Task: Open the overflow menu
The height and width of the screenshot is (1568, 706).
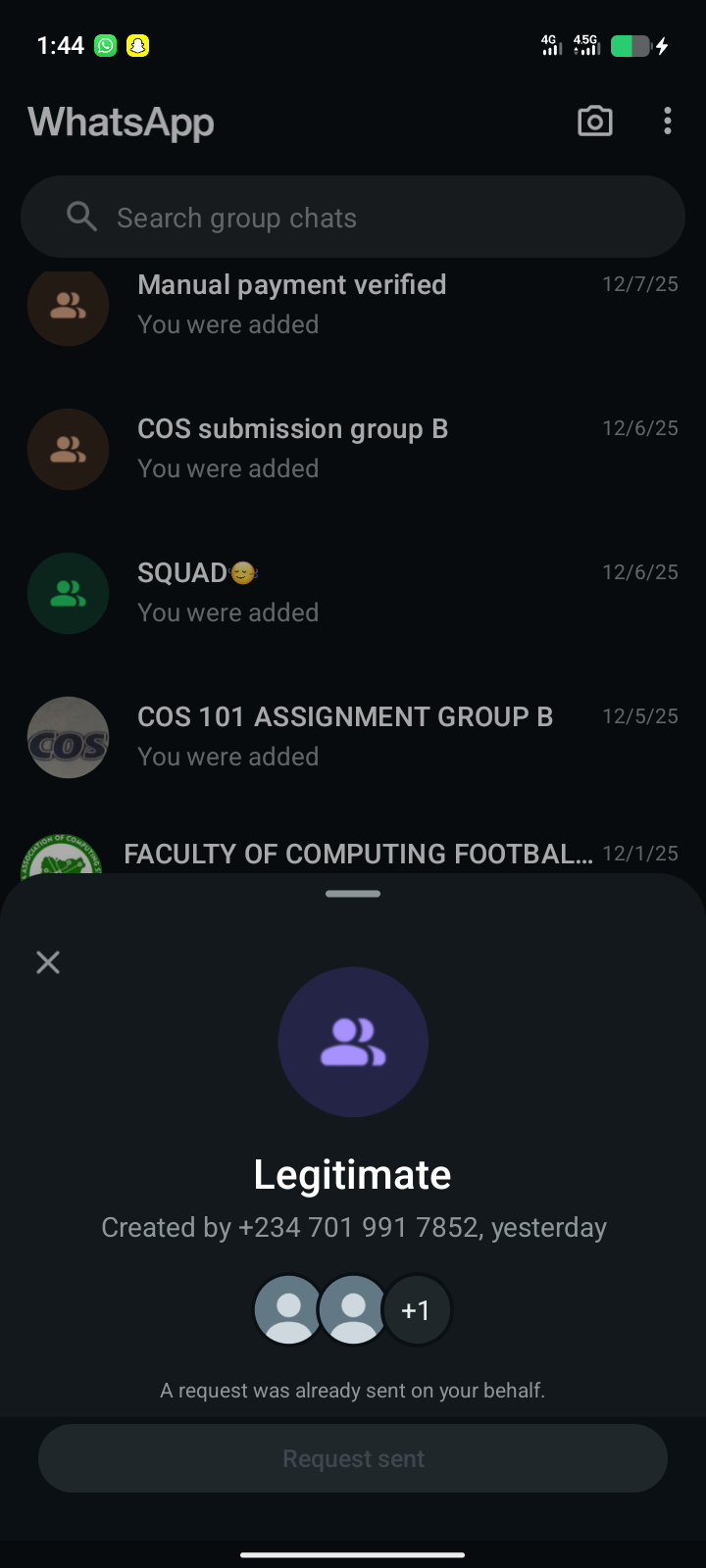Action: 668,122
